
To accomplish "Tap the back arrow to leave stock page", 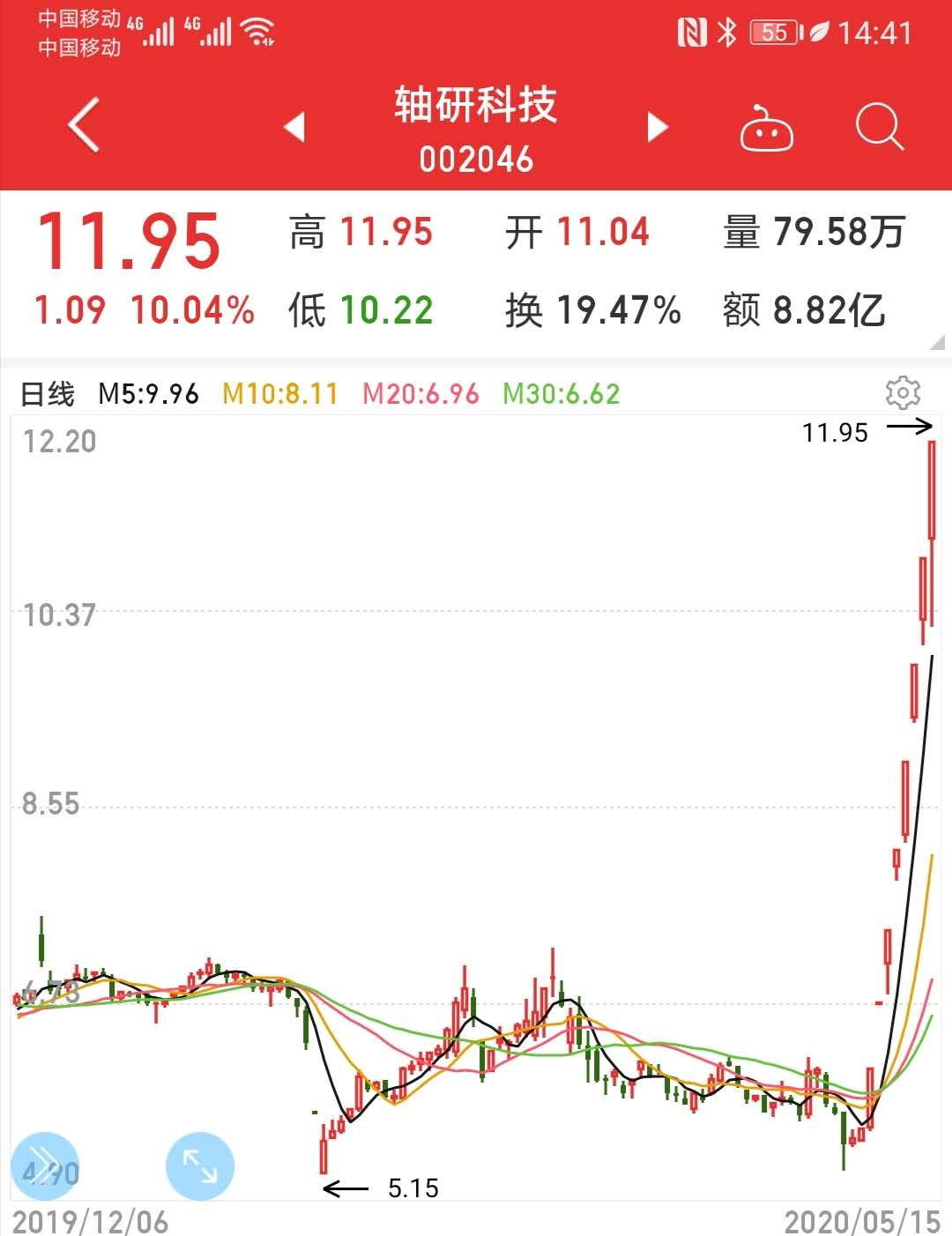I will (x=82, y=123).
